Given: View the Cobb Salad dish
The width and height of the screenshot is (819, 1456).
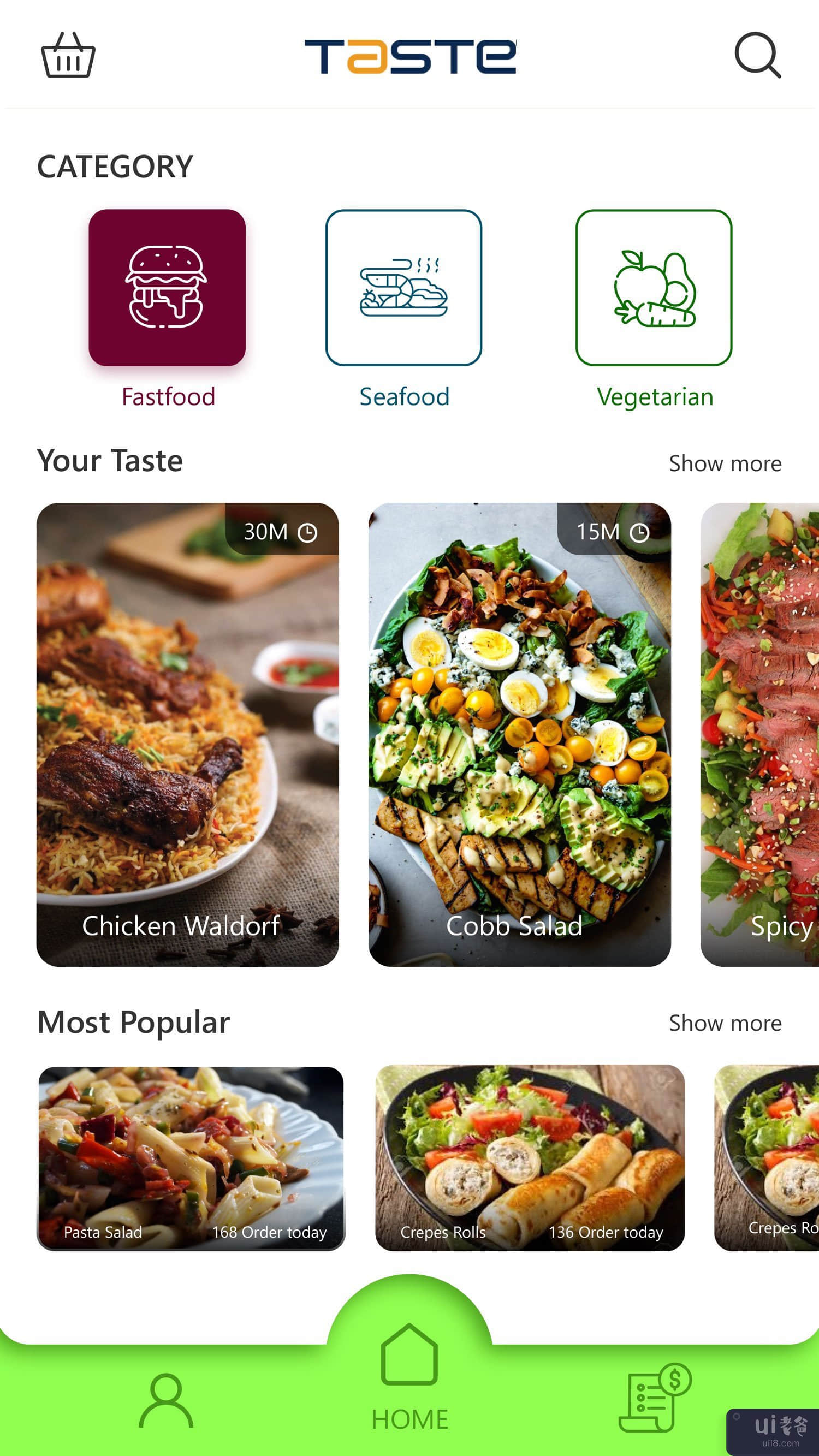Looking at the screenshot, I should click(x=519, y=735).
